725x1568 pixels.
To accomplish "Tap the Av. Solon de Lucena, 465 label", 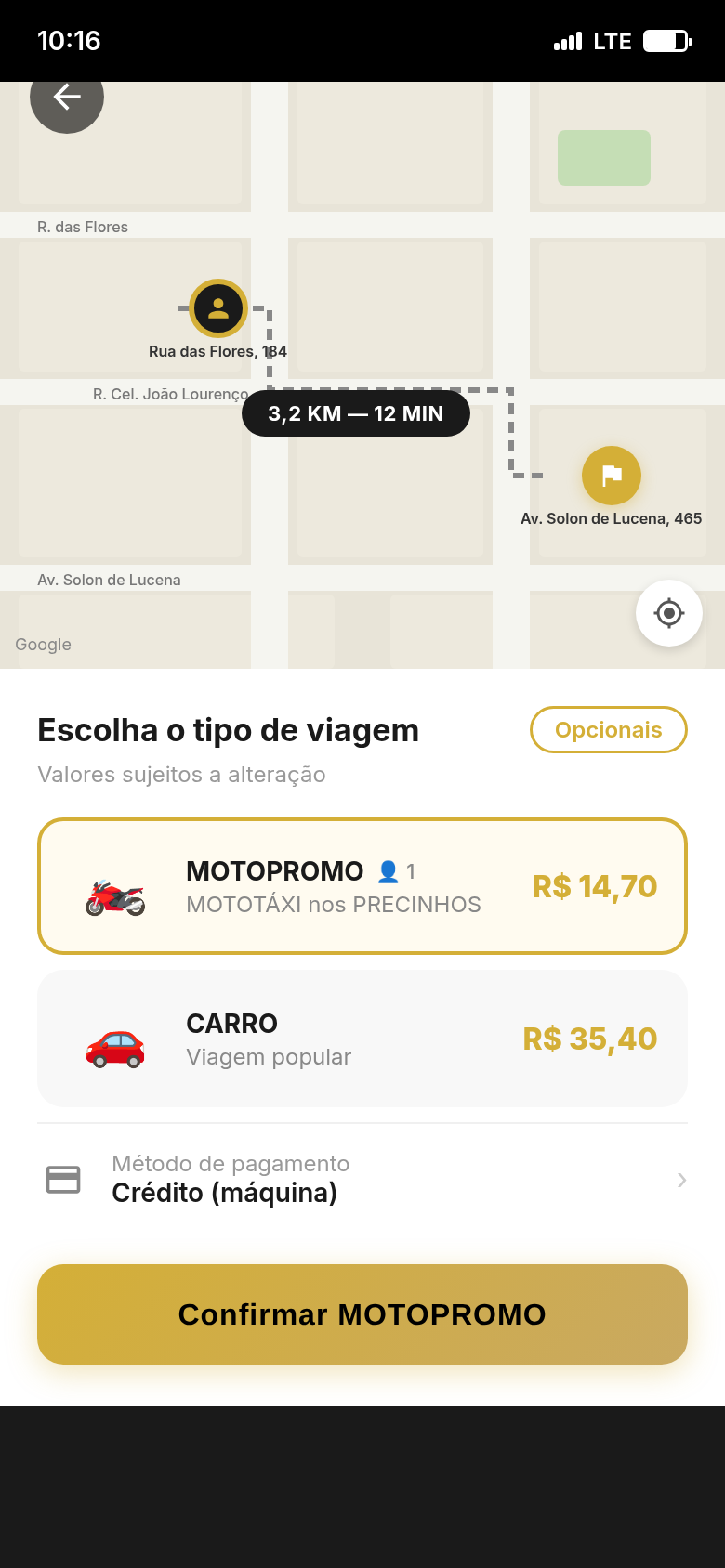I will tap(612, 518).
